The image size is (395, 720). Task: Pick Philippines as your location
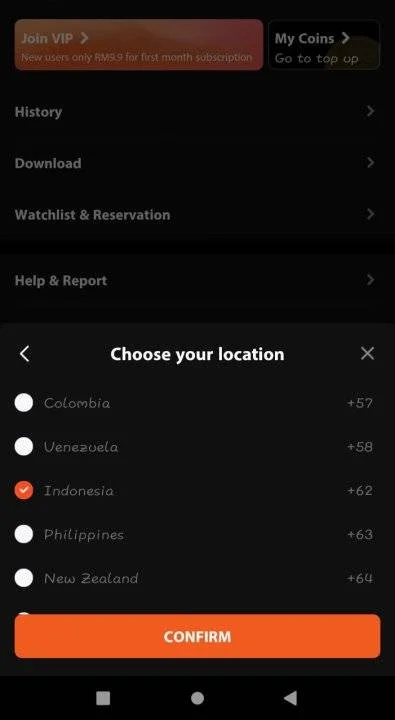pos(198,534)
